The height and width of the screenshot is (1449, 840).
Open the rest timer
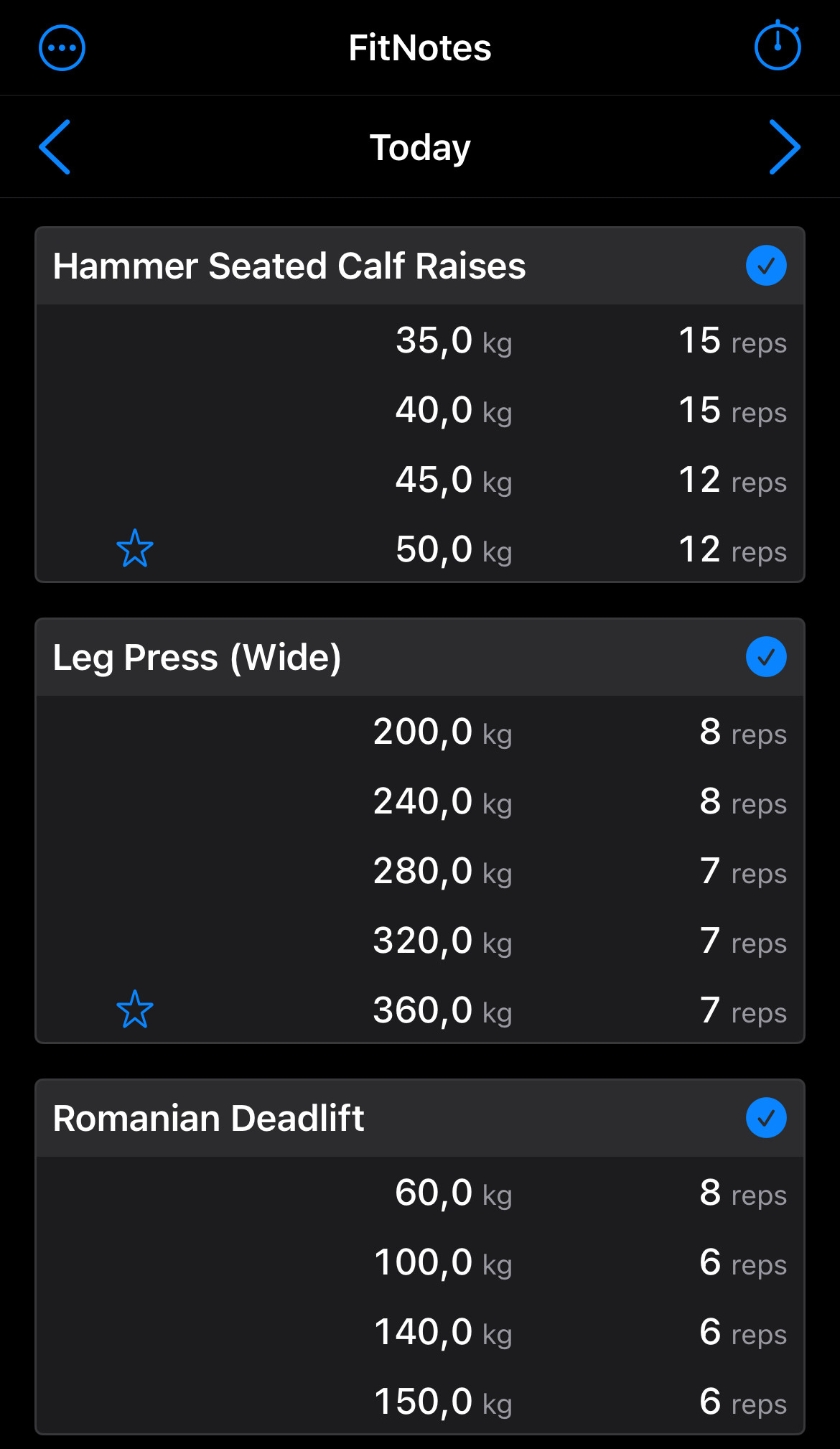778,47
